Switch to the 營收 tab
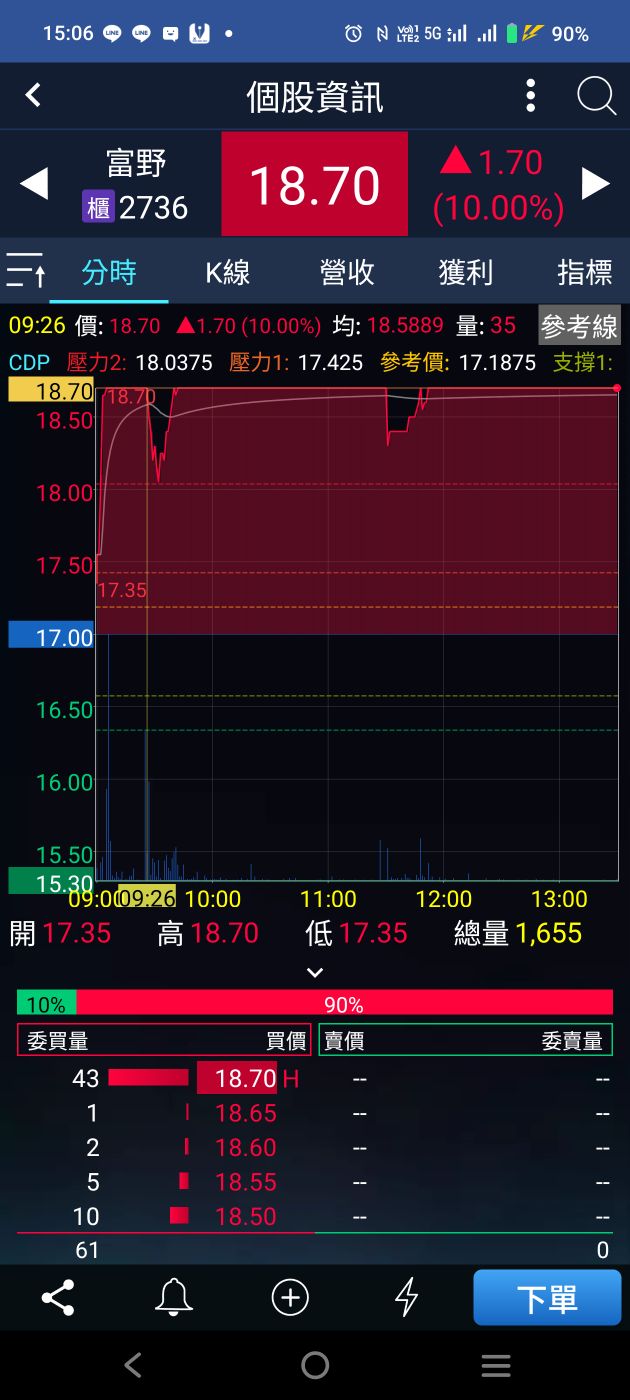 point(347,272)
